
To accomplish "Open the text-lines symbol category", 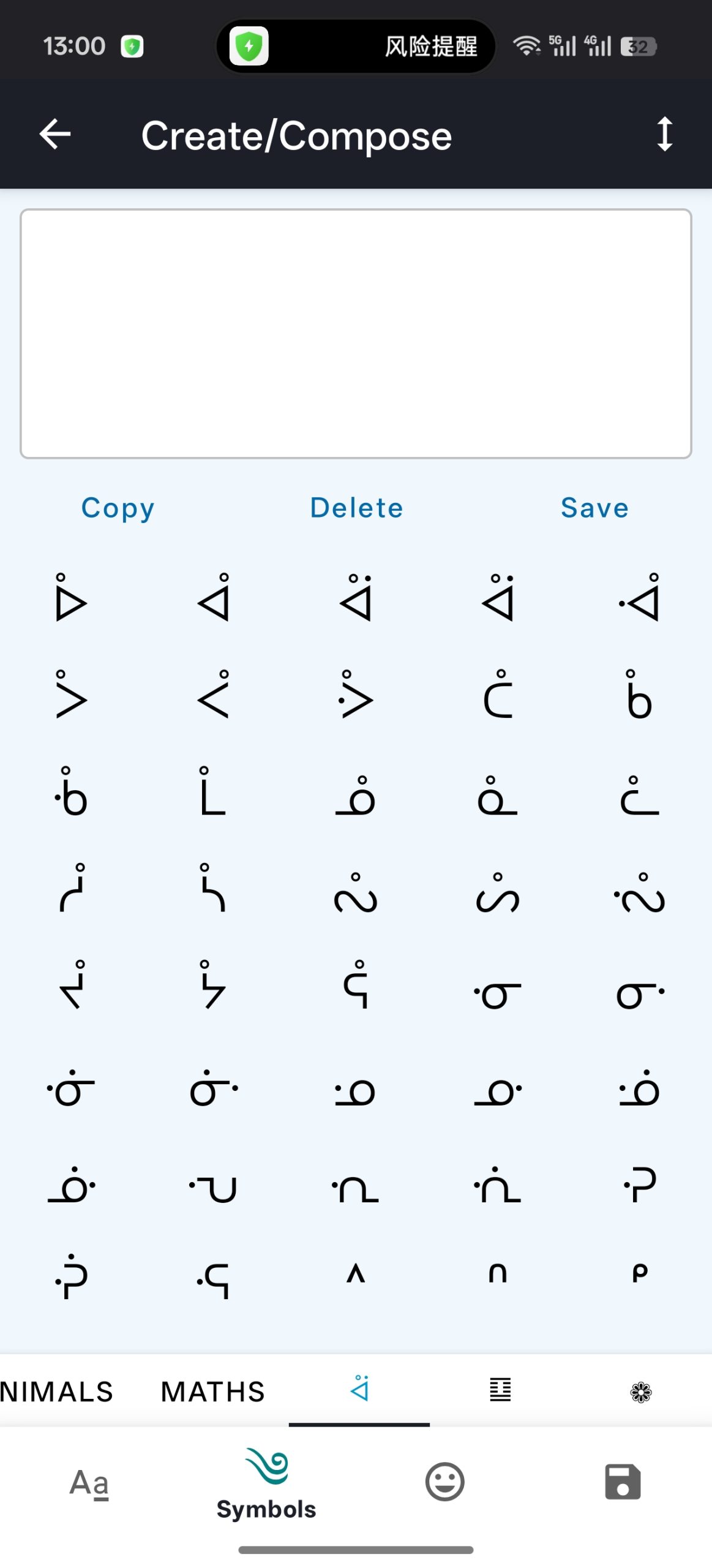I will (x=500, y=1390).
